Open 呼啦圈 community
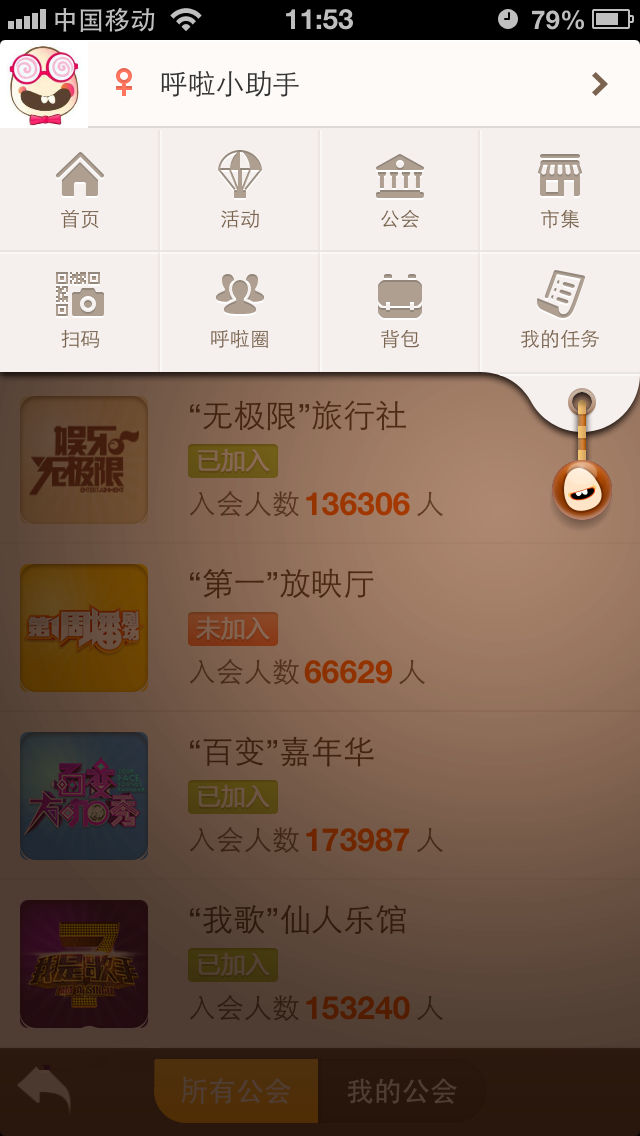This screenshot has width=640, height=1136. tap(240, 310)
